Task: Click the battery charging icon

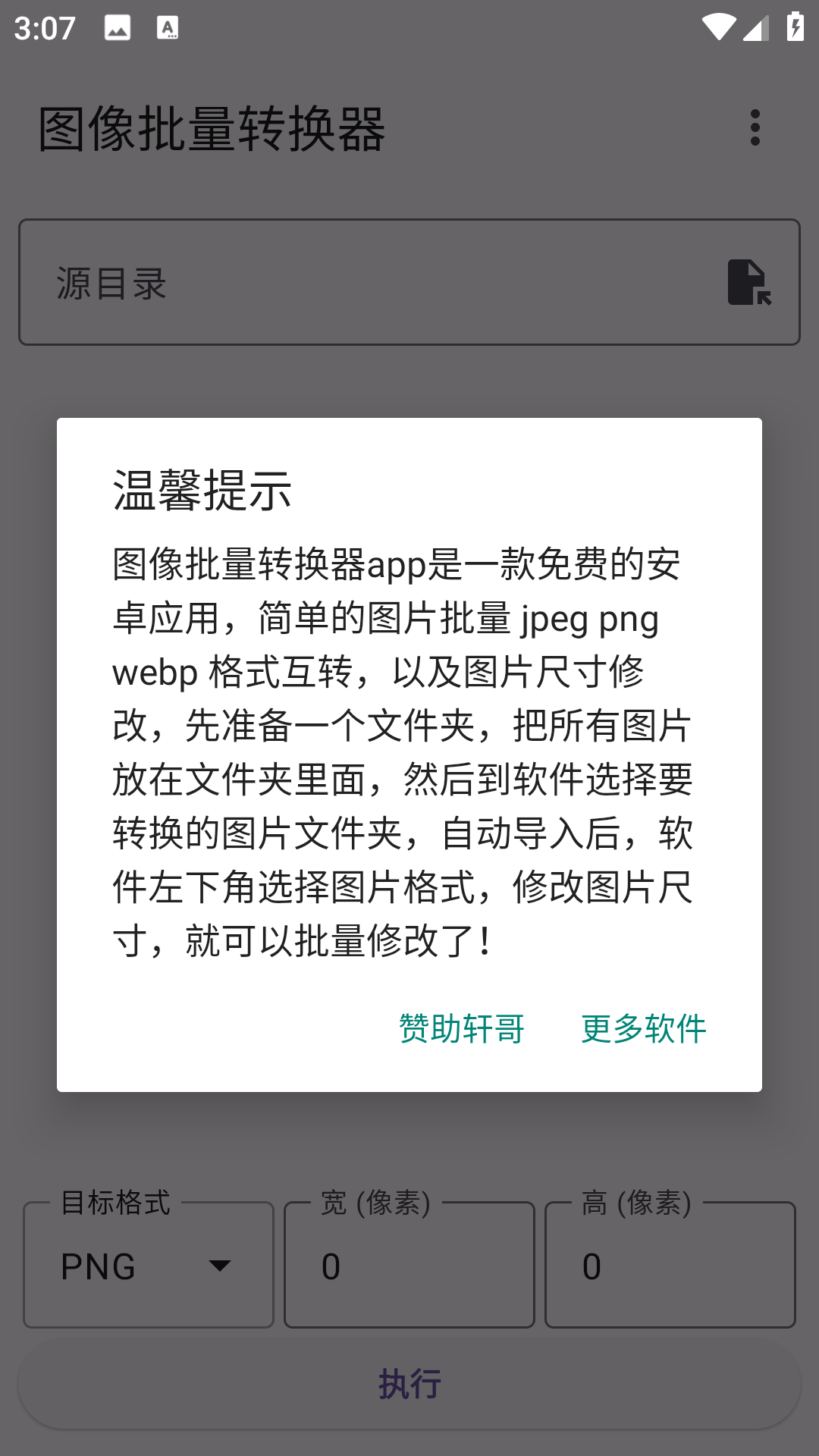Action: 793,26
